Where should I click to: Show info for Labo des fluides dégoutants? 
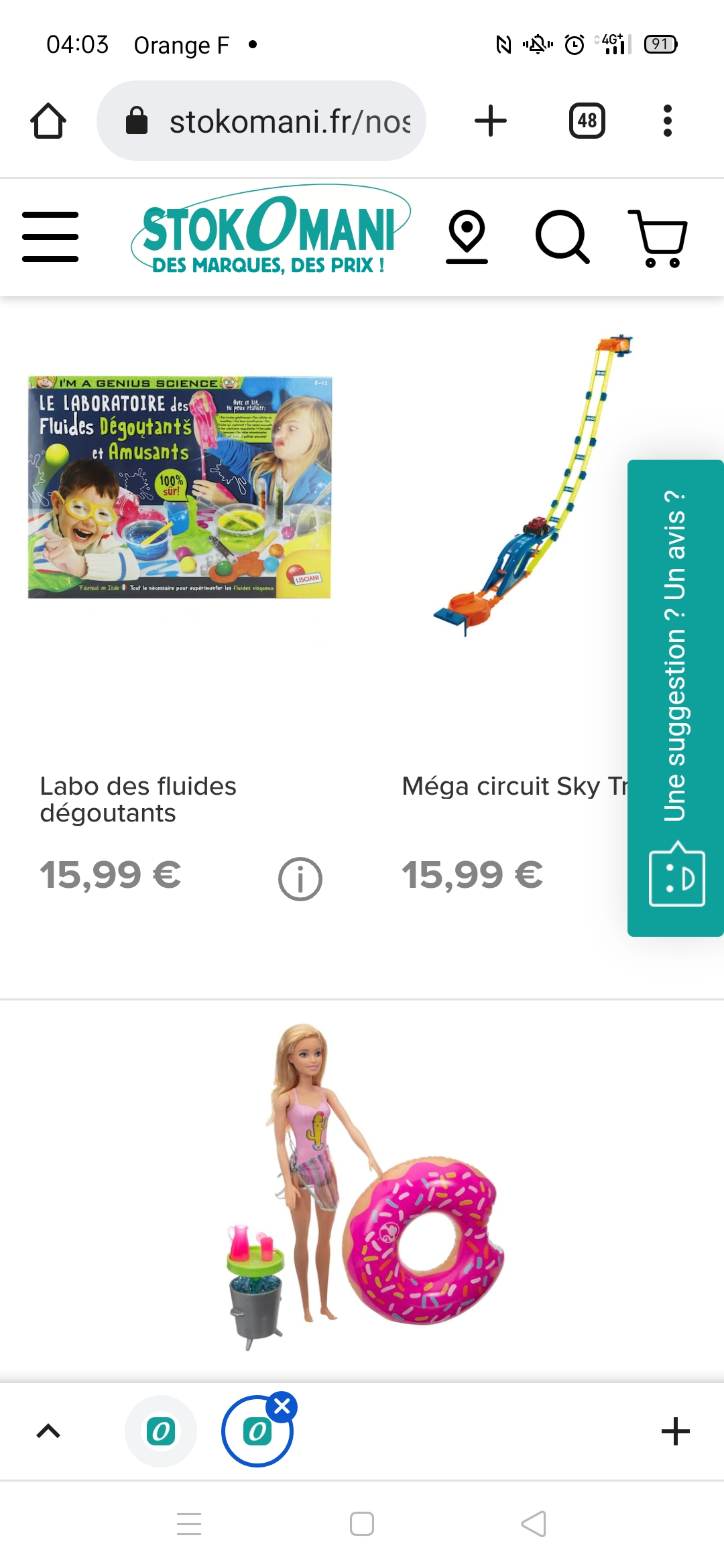coord(300,878)
